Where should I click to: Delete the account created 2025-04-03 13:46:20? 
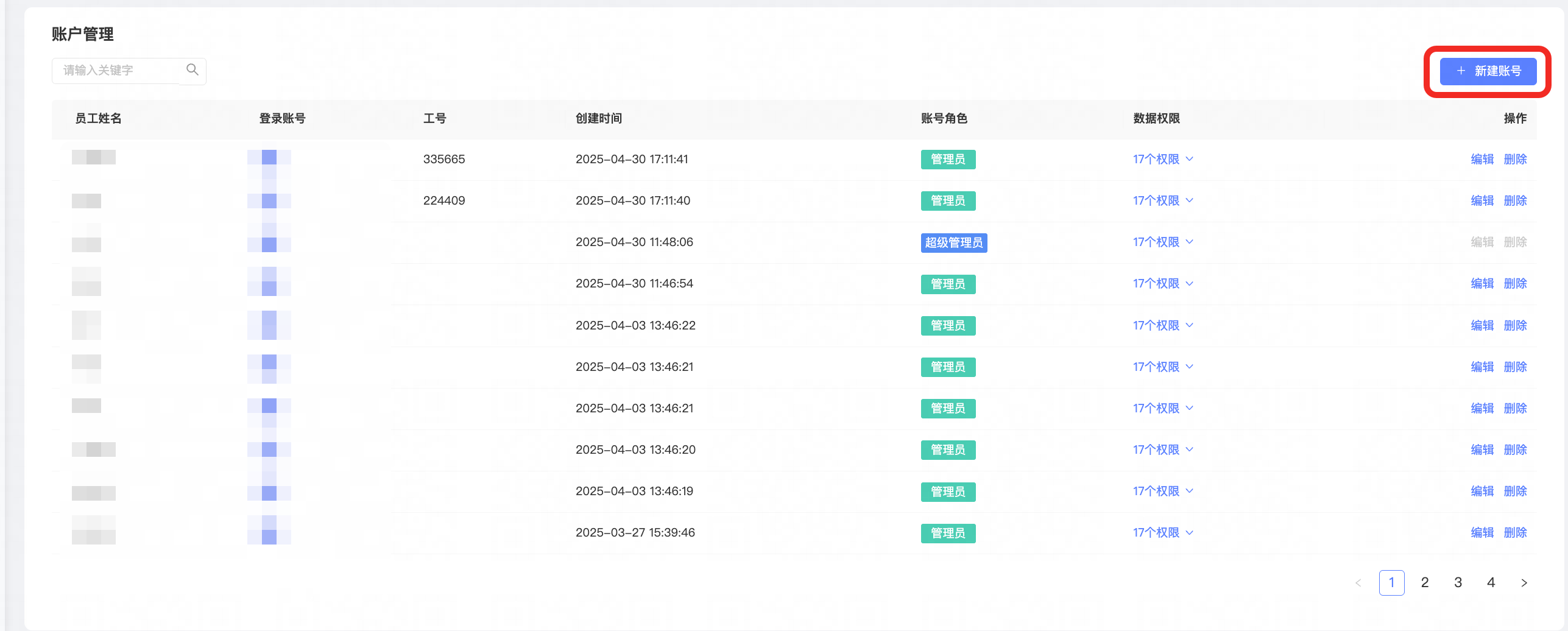pyautogui.click(x=1515, y=449)
